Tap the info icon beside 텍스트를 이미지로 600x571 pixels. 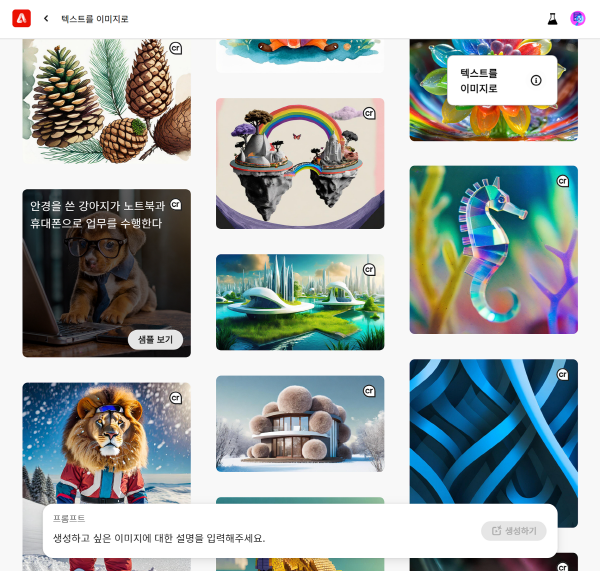tap(536, 80)
